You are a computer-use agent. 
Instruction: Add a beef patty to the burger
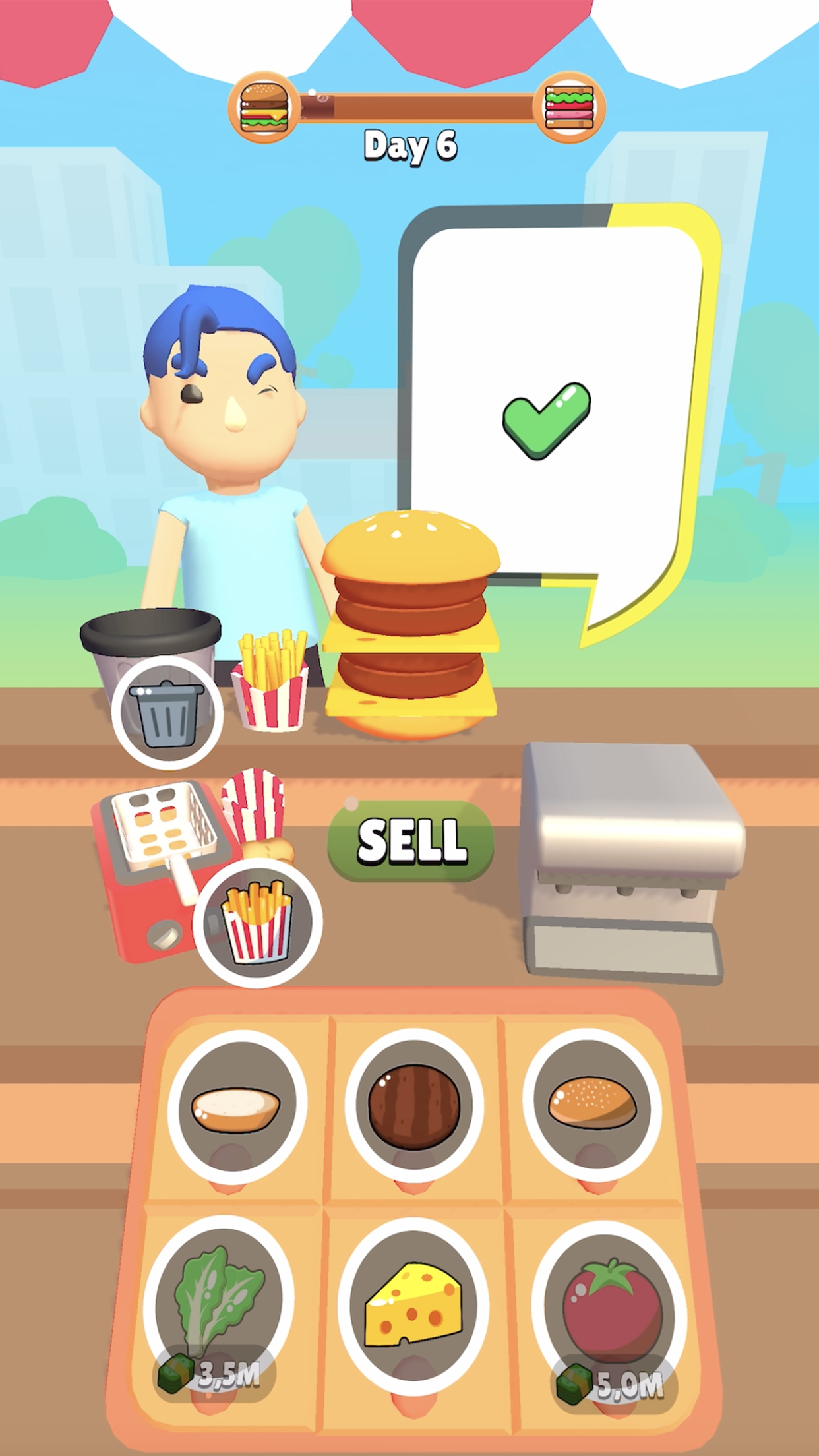point(413,1106)
